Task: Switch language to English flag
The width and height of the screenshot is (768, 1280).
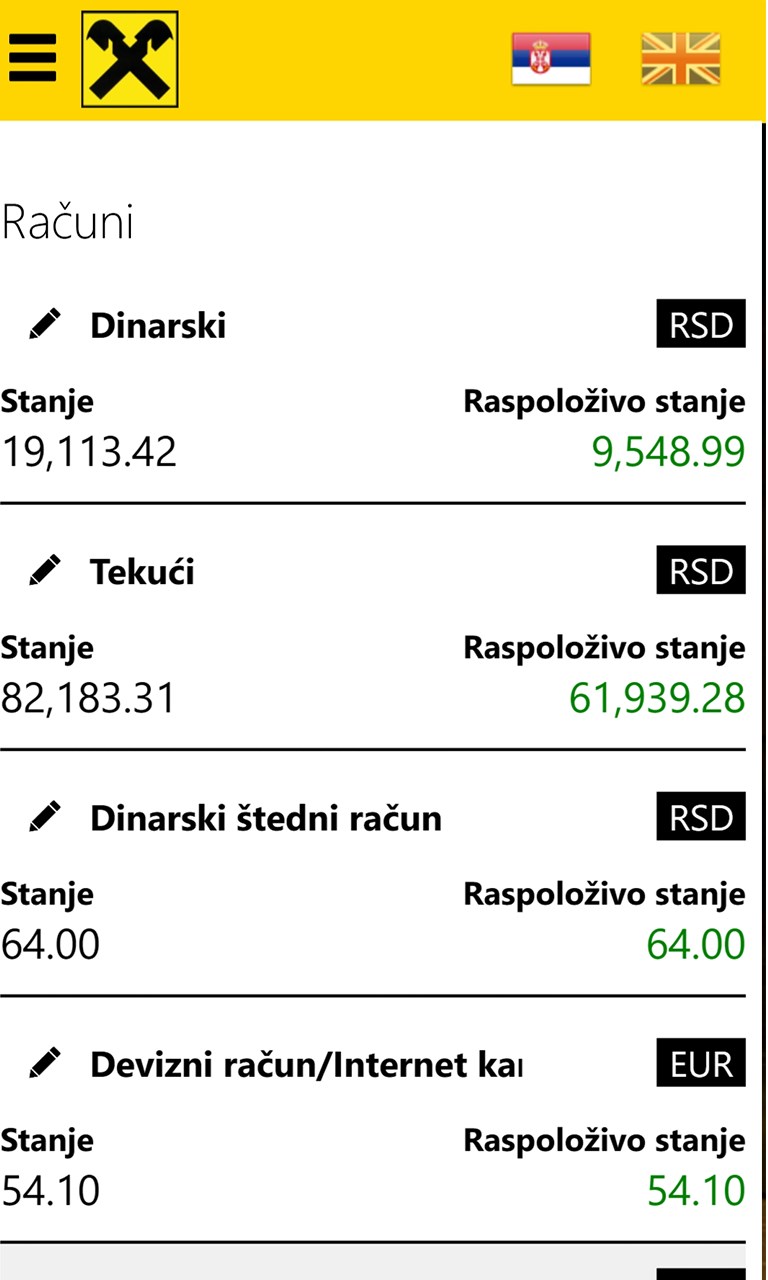Action: click(x=680, y=59)
